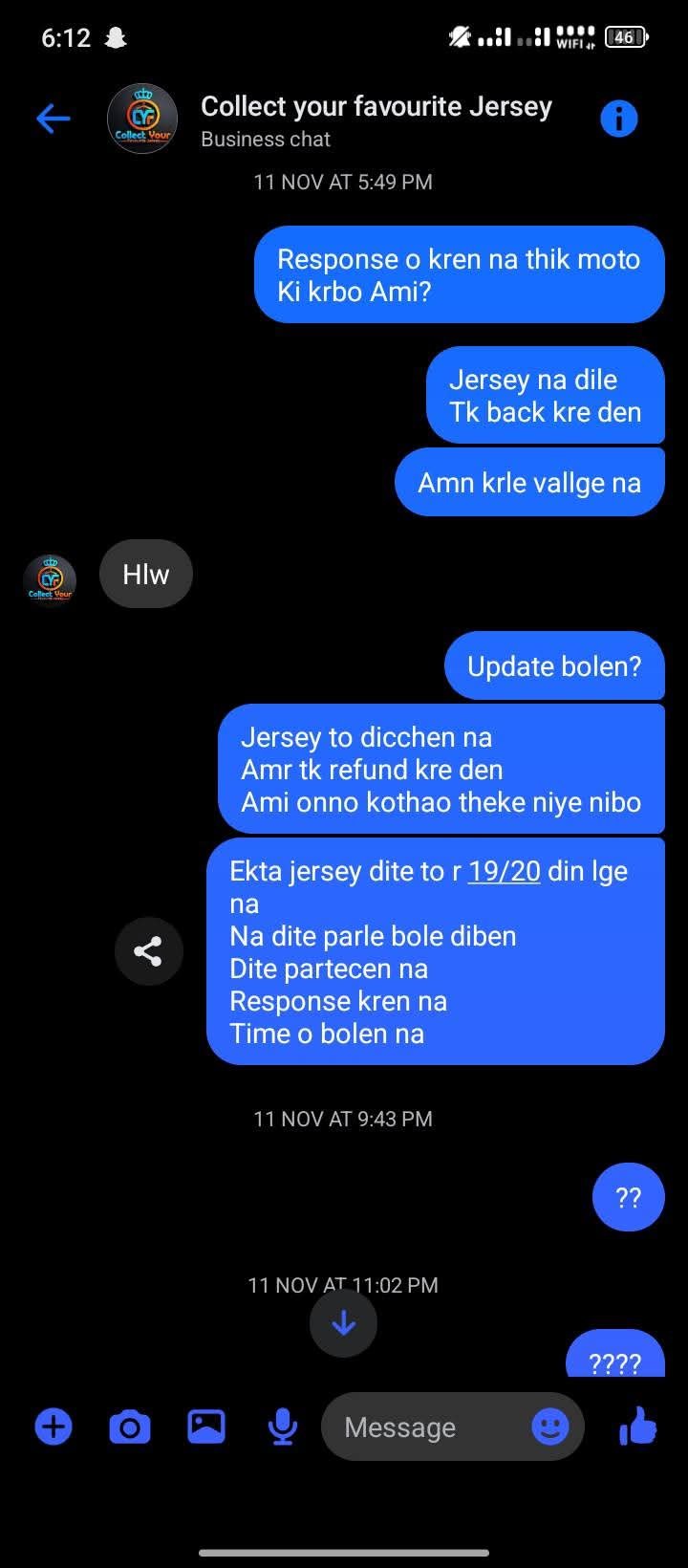Screen dimensions: 688x1568
Task: Record a voice message
Action: tap(282, 1427)
